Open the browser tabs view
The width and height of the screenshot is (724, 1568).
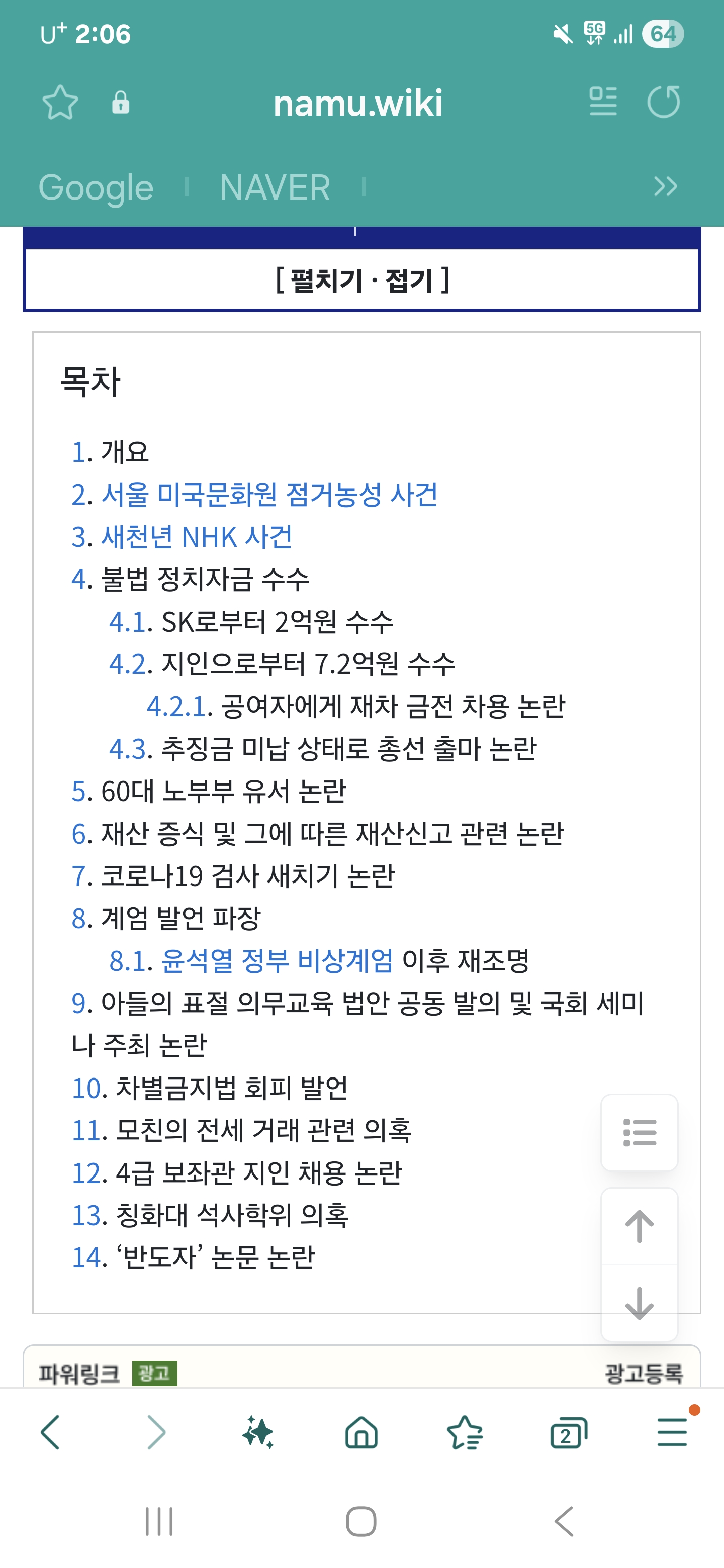coord(568,1433)
